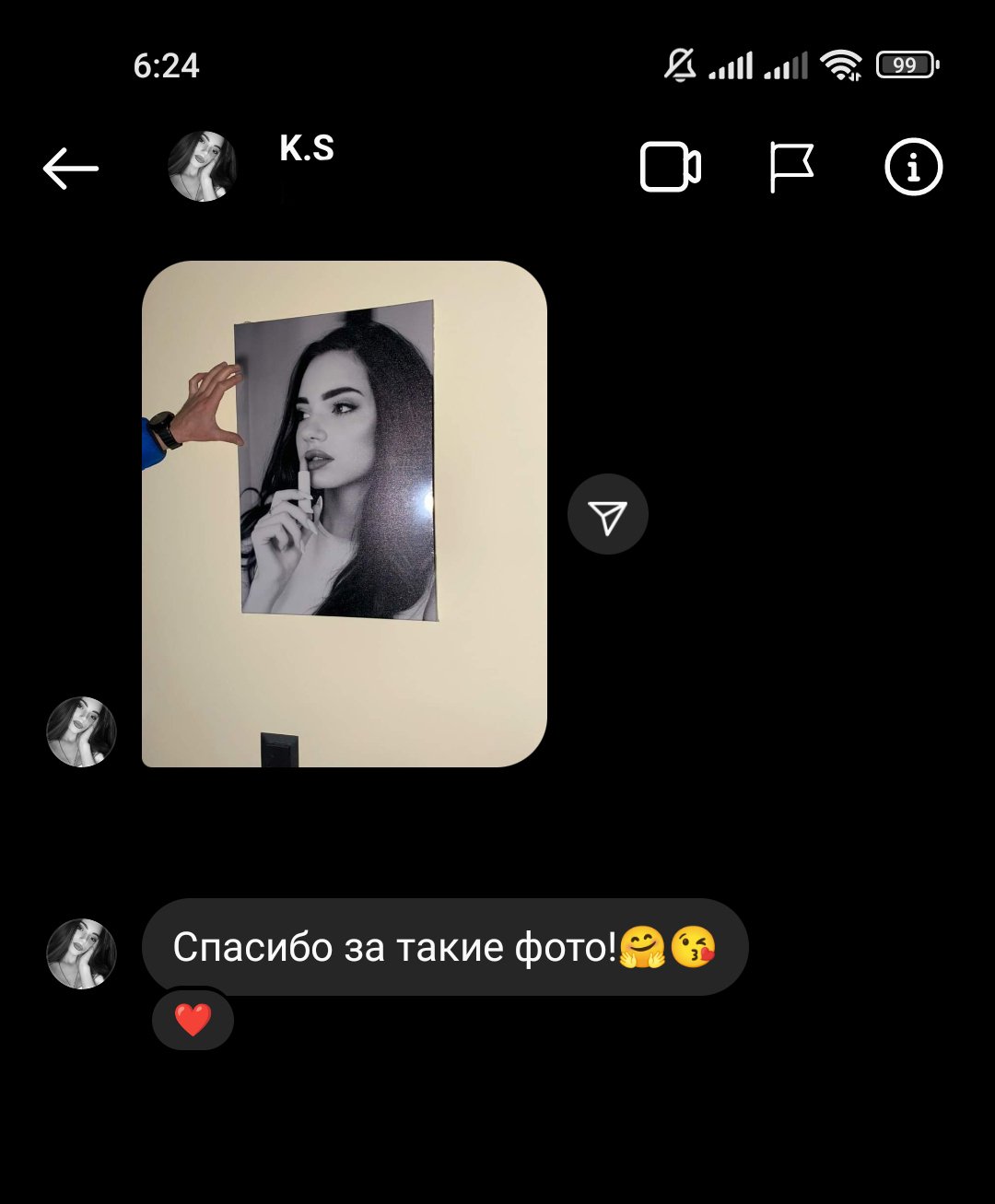The width and height of the screenshot is (995, 1204).
Task: Go back from the K.S chat
Action: (70, 169)
